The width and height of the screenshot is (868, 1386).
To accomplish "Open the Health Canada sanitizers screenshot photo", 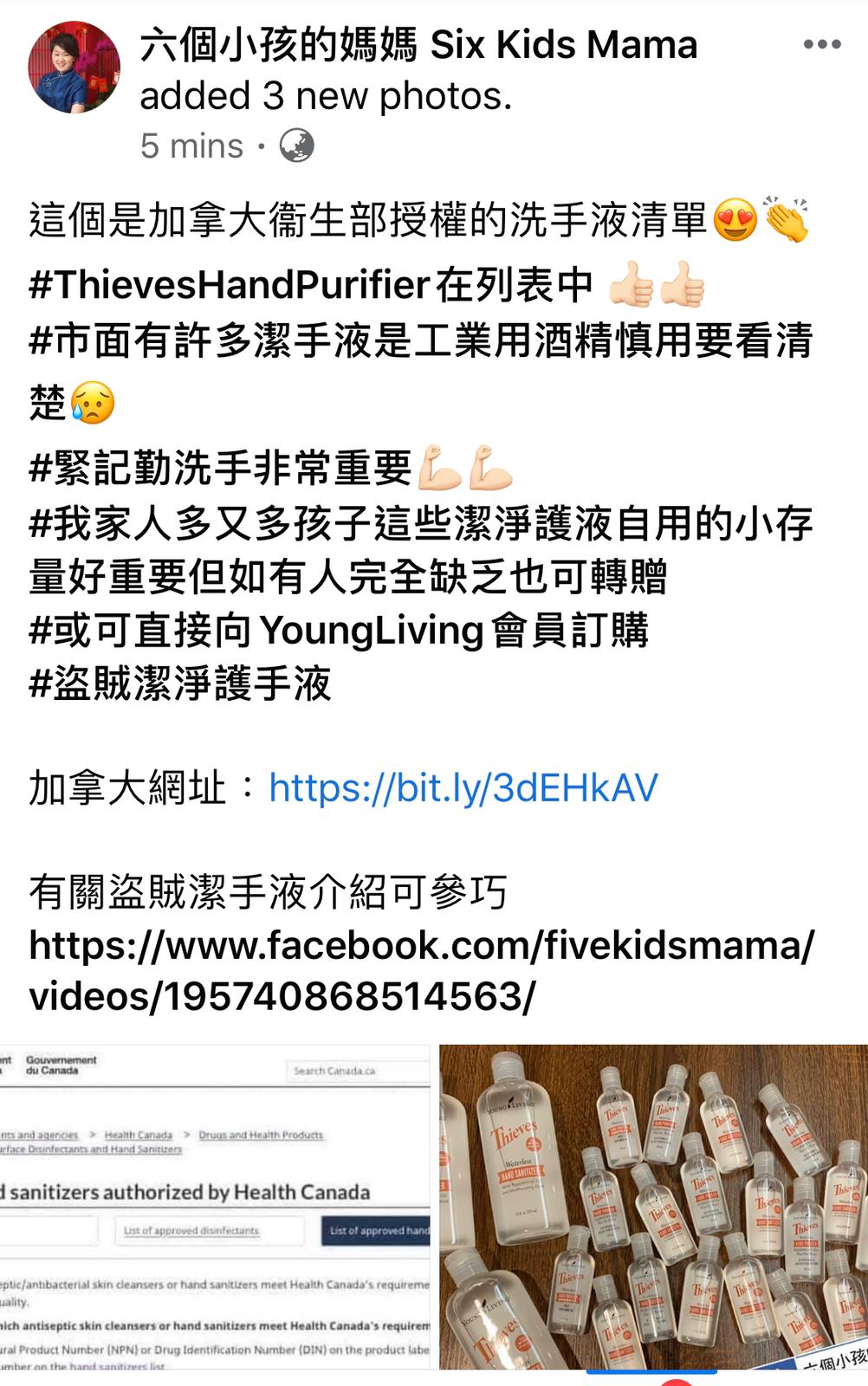I will [215, 1207].
